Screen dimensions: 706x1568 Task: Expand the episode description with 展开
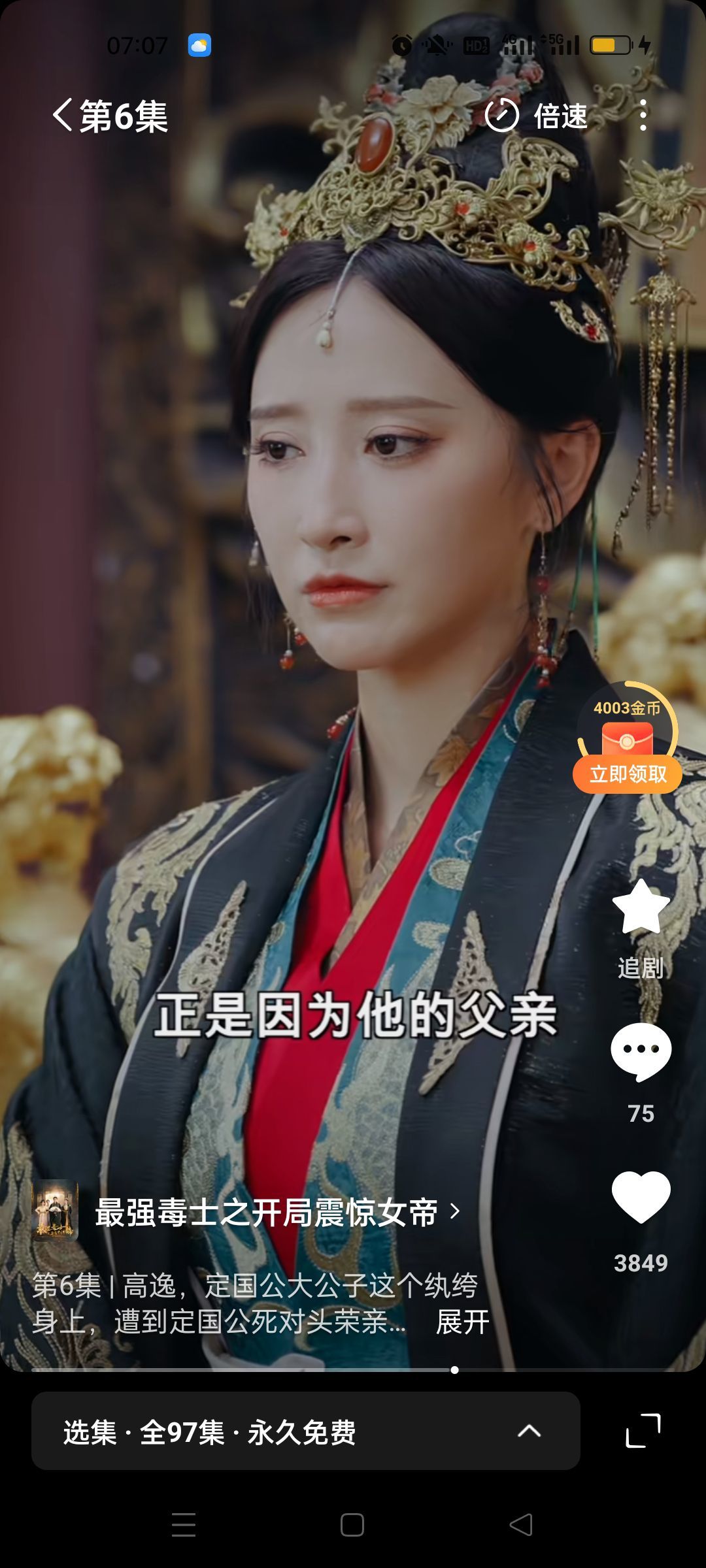[x=463, y=1322]
